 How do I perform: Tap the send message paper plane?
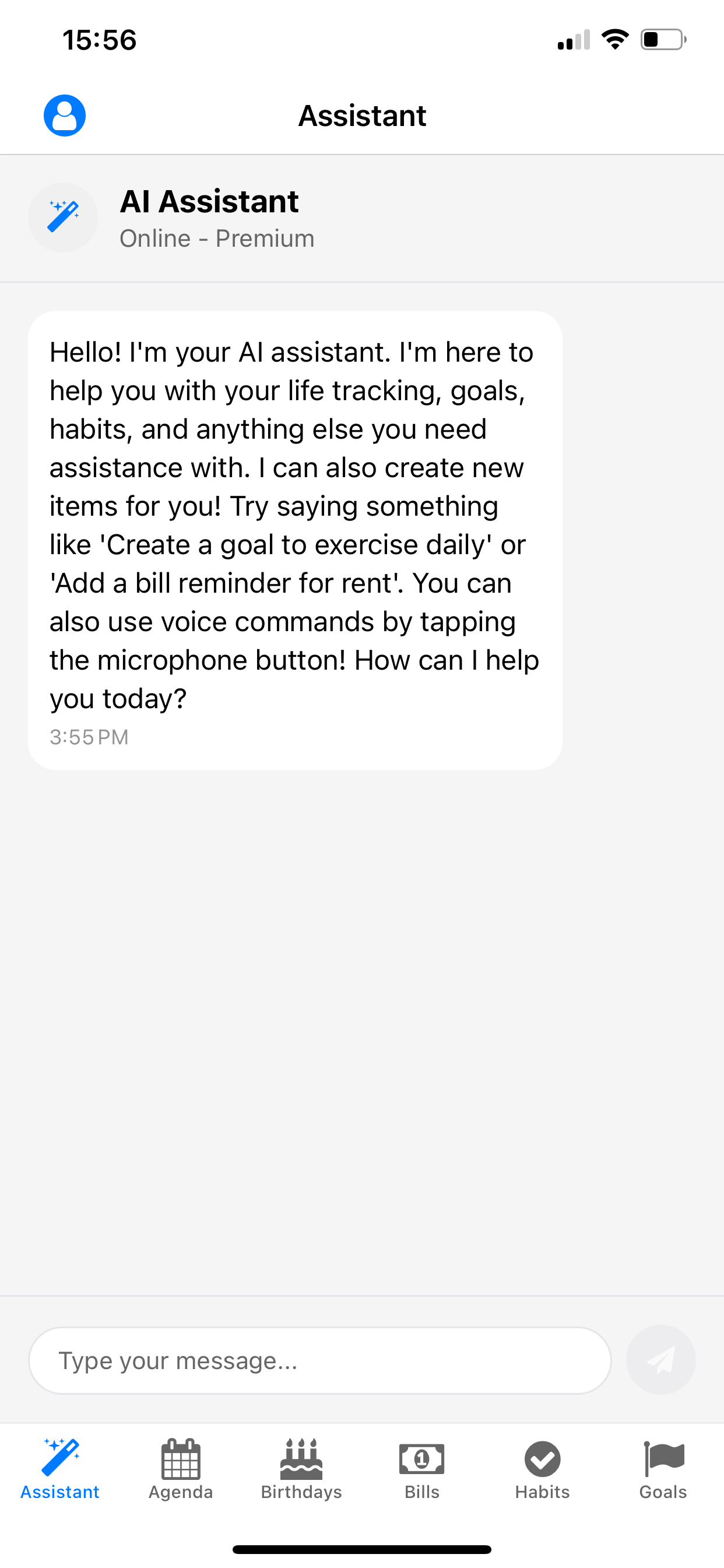tap(660, 1360)
